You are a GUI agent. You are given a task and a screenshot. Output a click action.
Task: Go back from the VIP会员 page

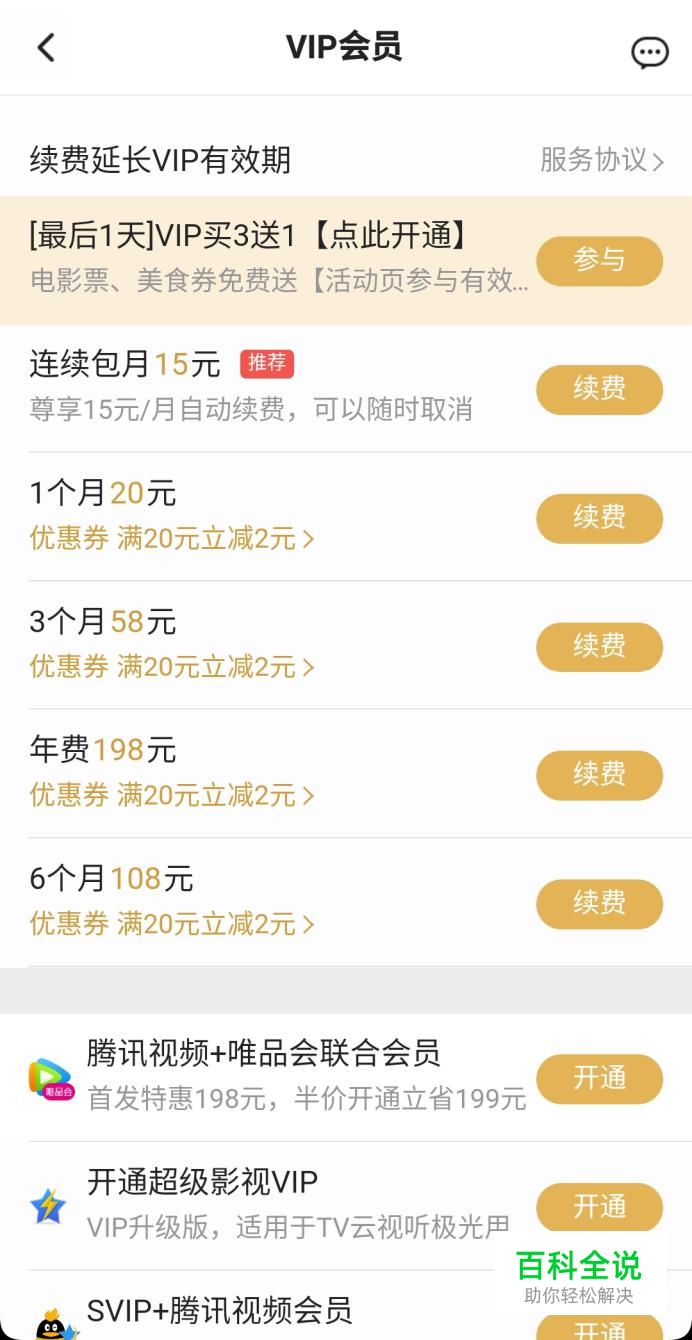point(46,48)
